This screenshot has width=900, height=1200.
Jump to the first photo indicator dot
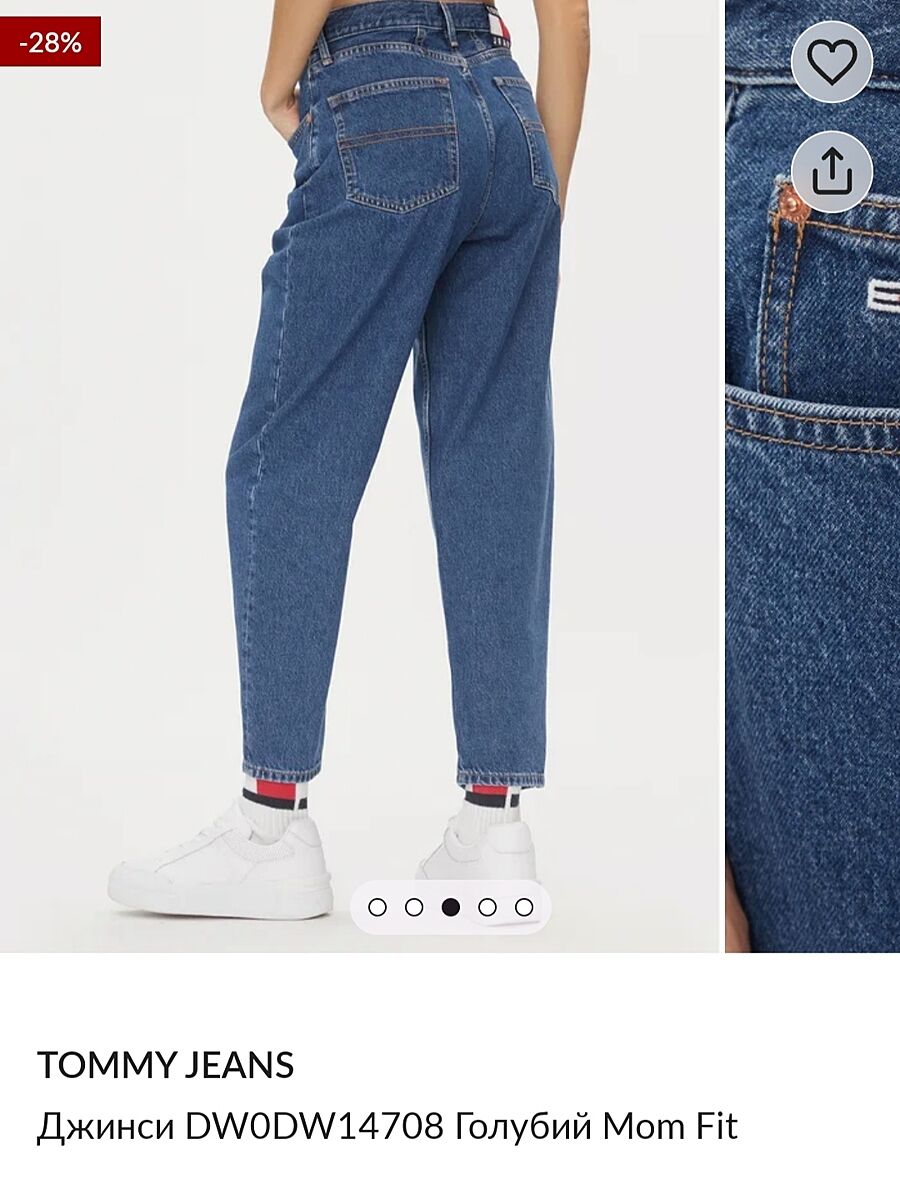[x=377, y=907]
